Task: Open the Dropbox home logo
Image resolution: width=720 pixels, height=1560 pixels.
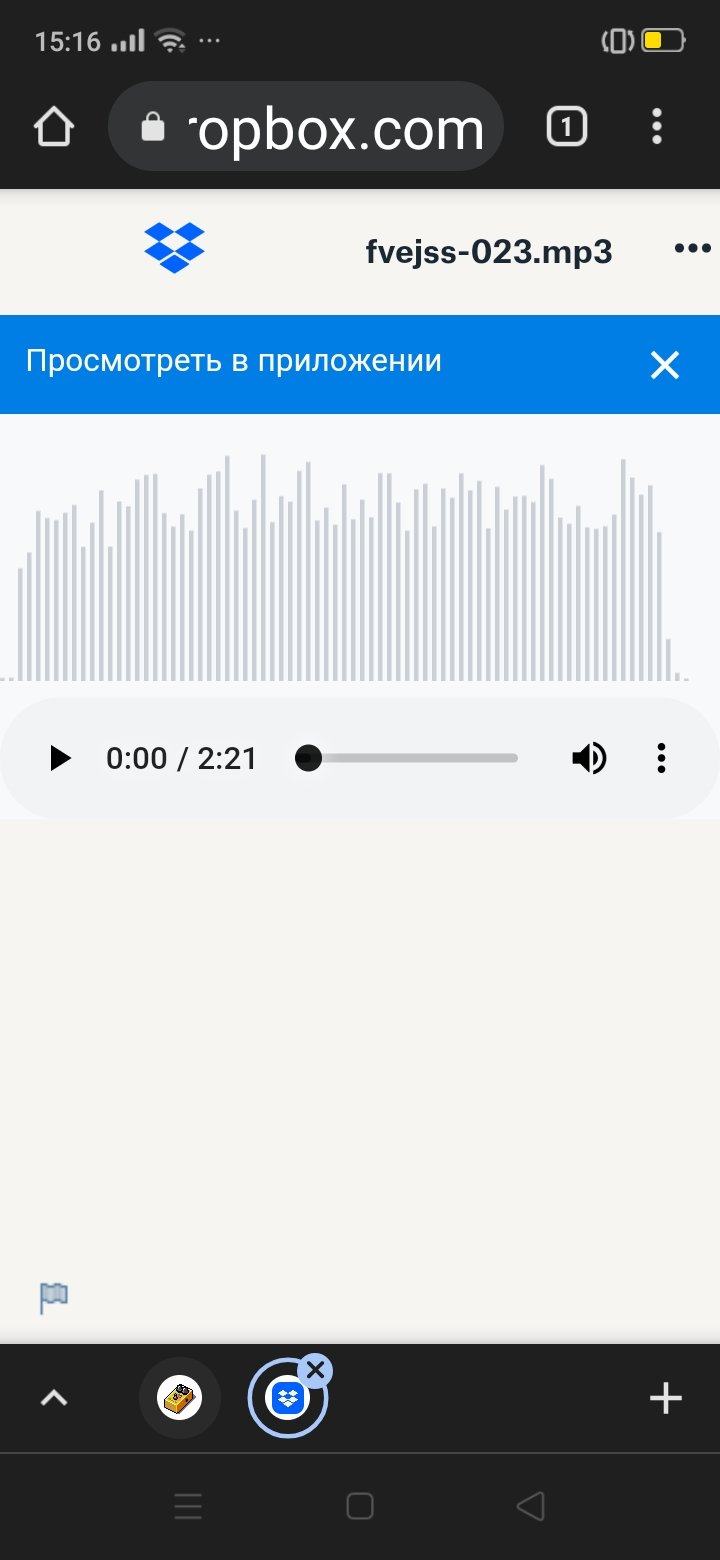Action: point(175,248)
